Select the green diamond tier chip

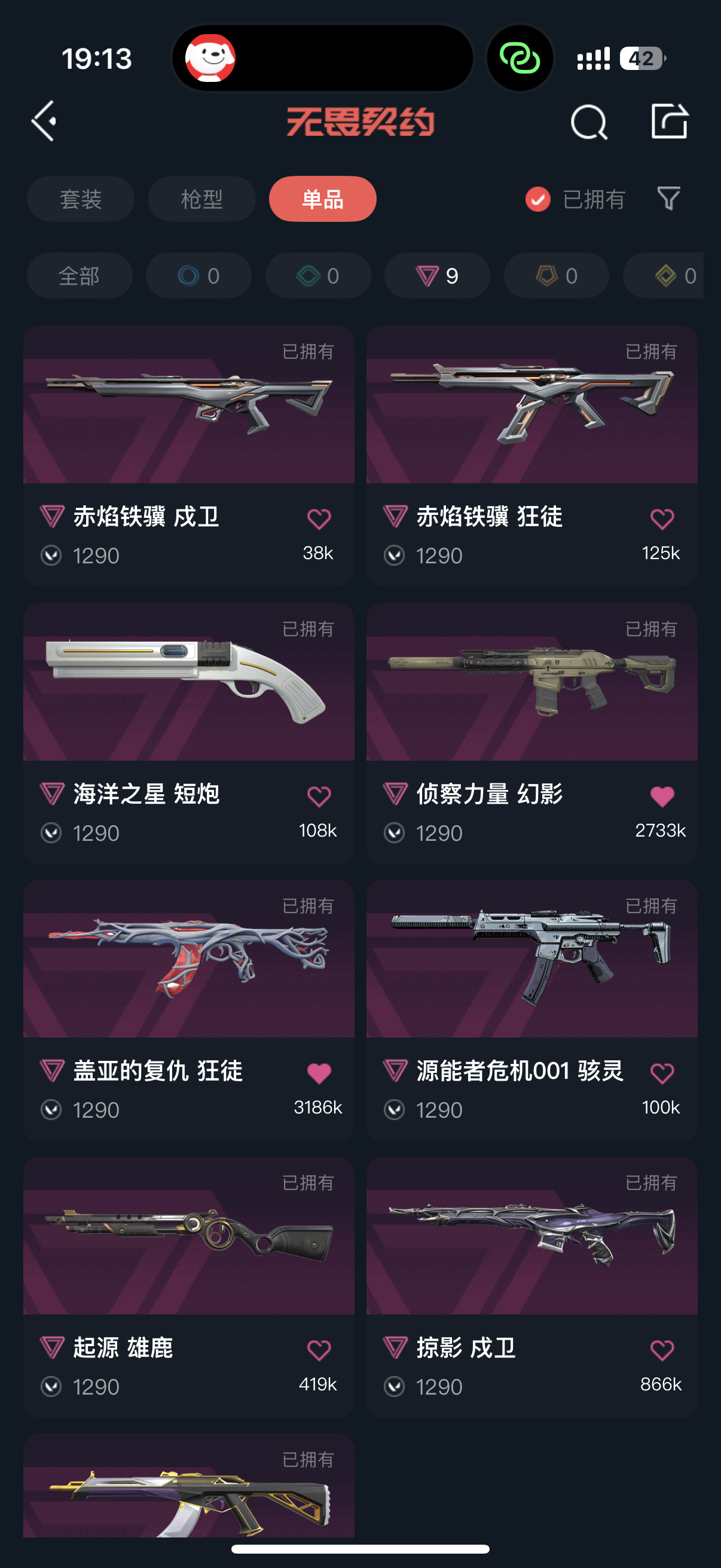point(317,276)
